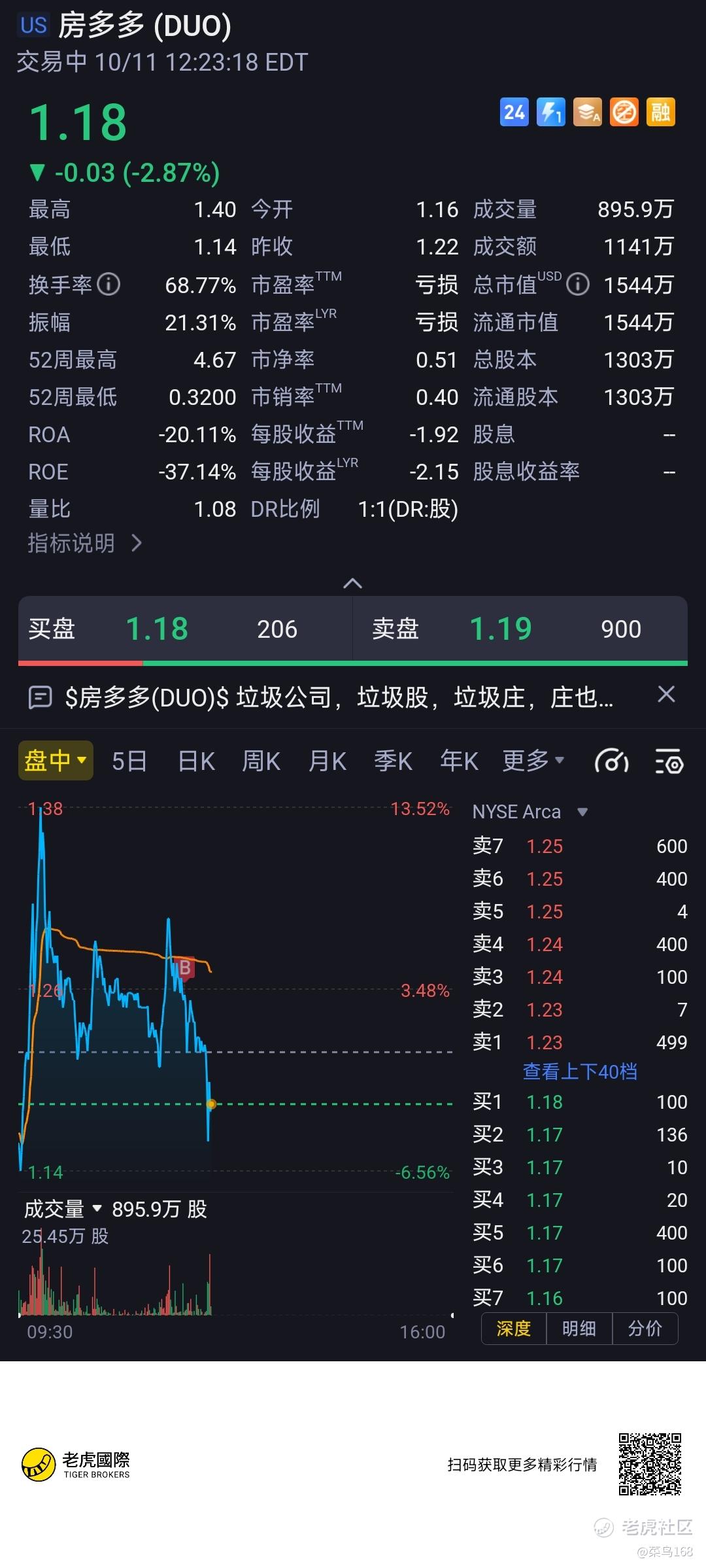This screenshot has height=1568, width=706.
Task: Select the 深度 tab
Action: 513,1329
